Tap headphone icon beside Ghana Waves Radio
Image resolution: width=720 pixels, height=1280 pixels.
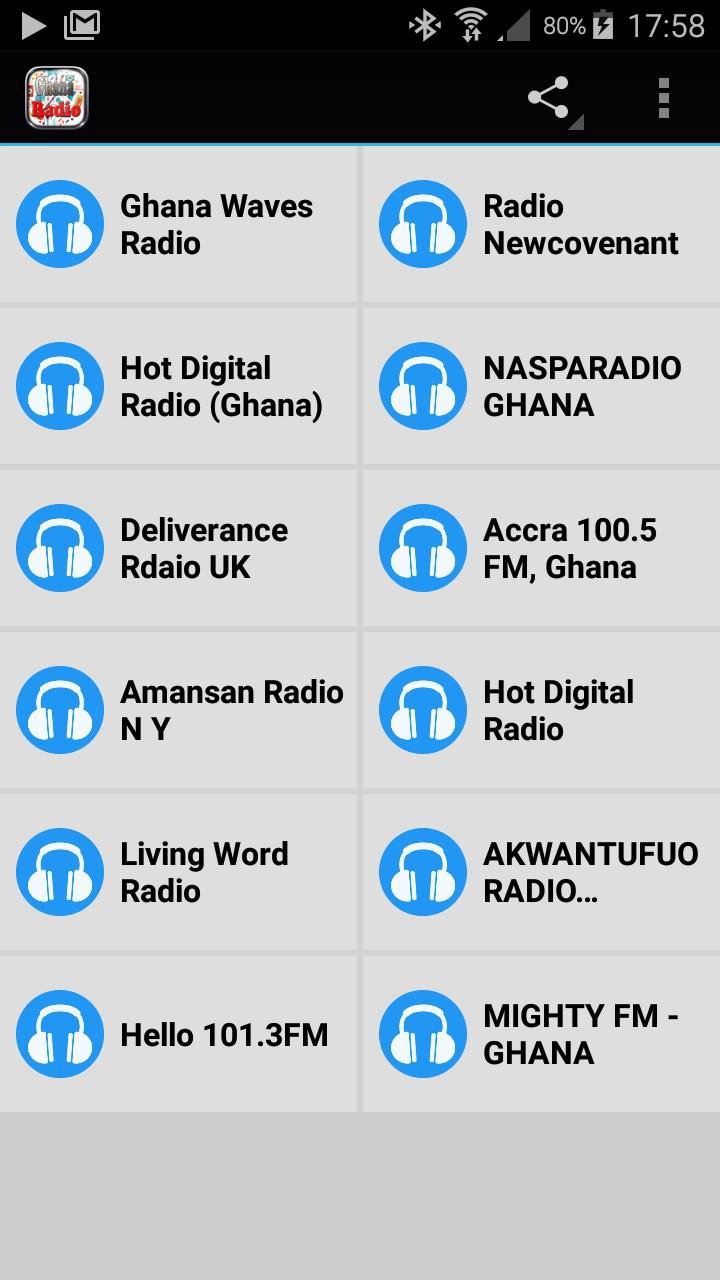[x=60, y=224]
